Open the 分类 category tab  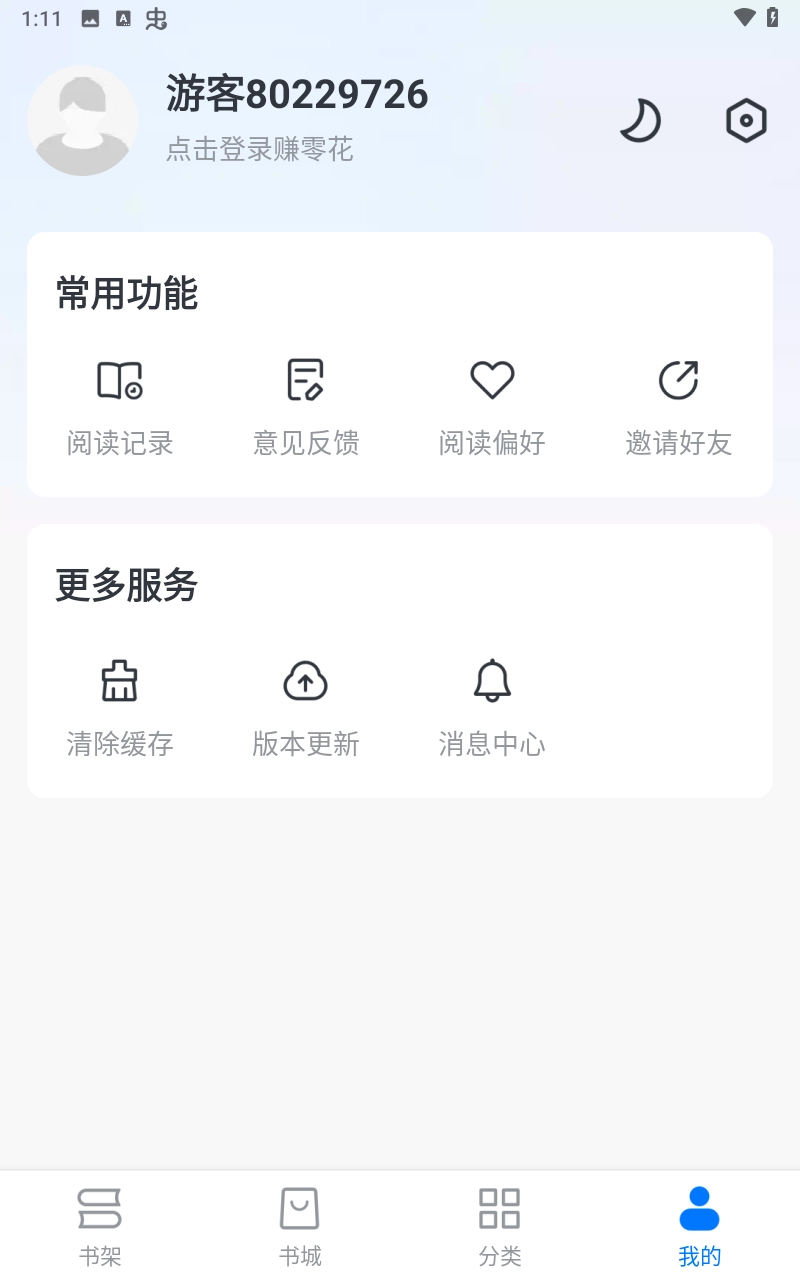click(x=499, y=1222)
